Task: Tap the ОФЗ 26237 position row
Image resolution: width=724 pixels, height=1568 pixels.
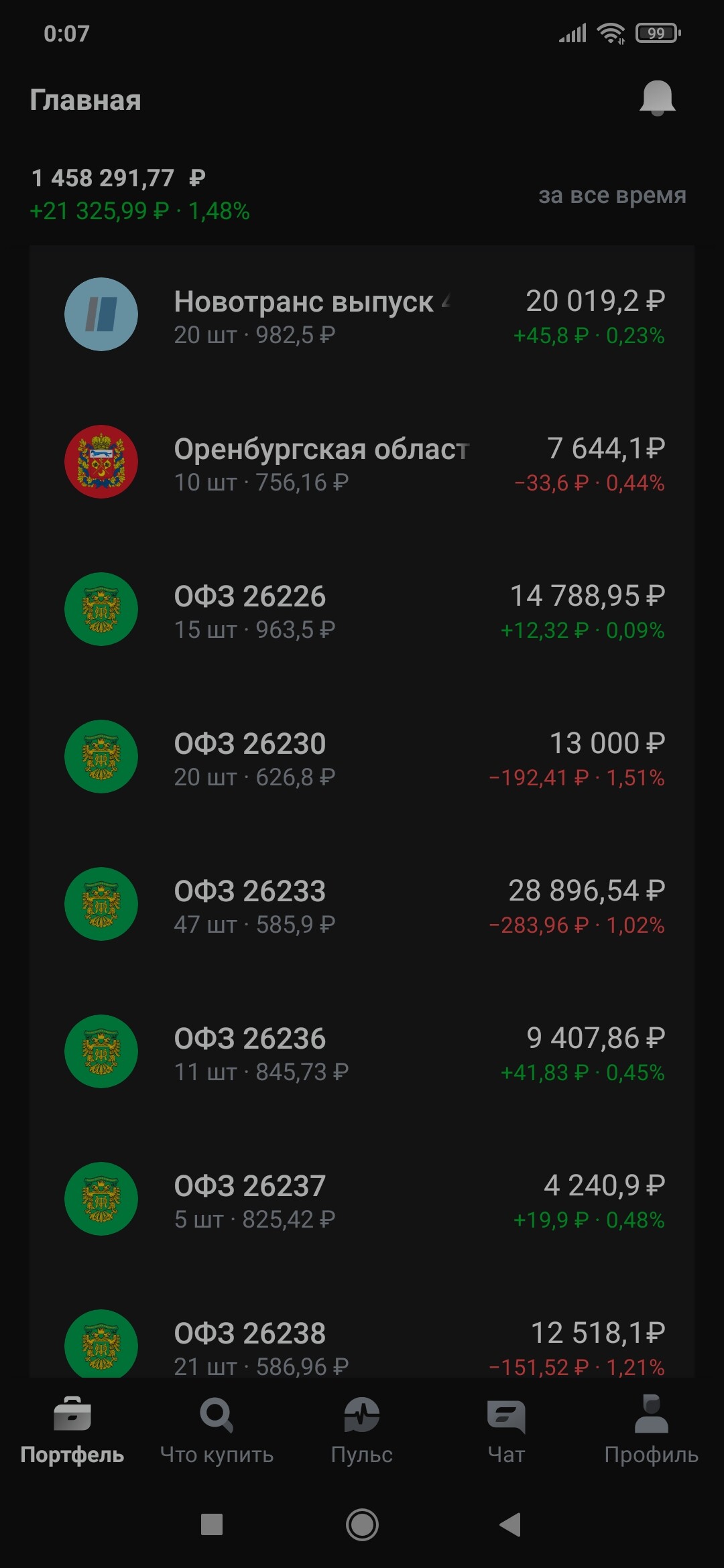Action: pos(362,1200)
